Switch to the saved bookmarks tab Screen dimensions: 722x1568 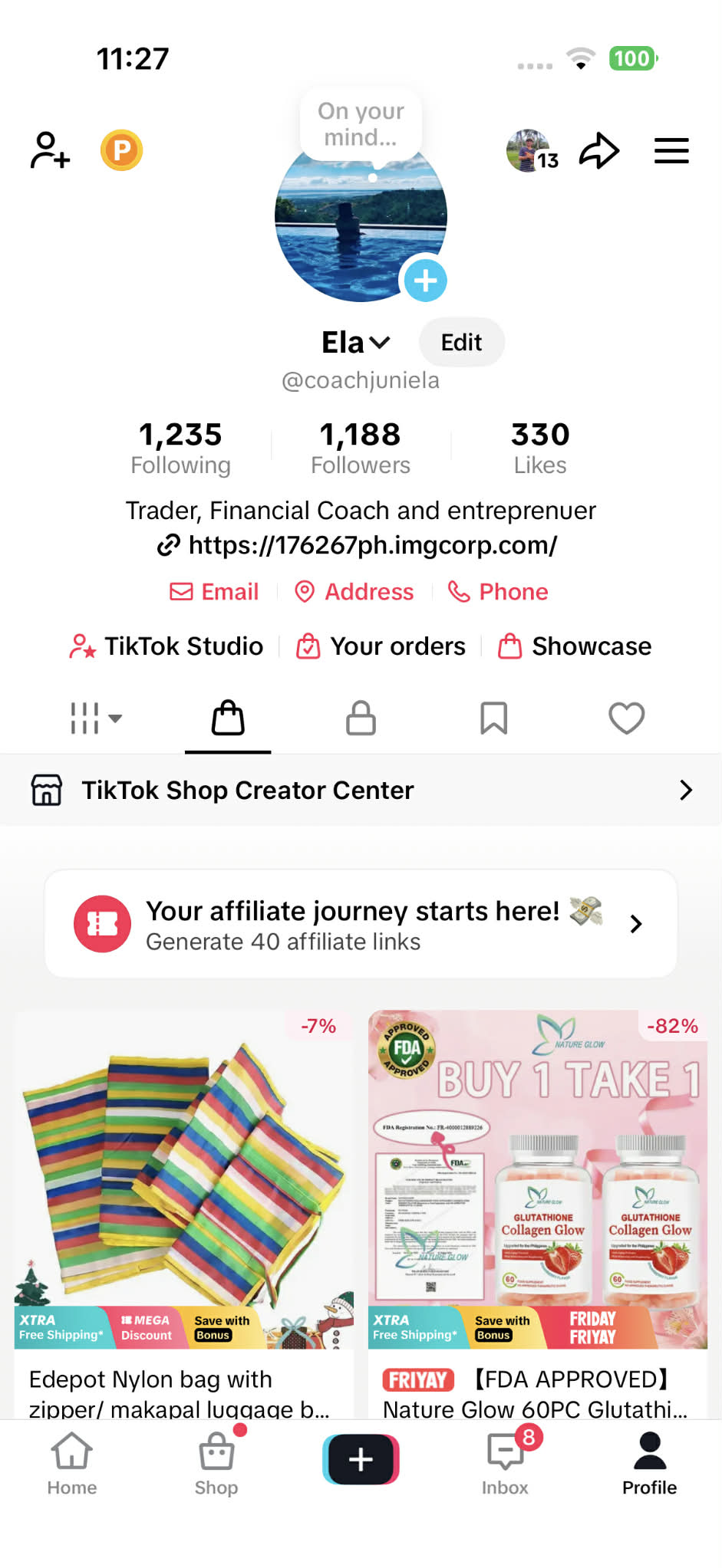tap(493, 718)
